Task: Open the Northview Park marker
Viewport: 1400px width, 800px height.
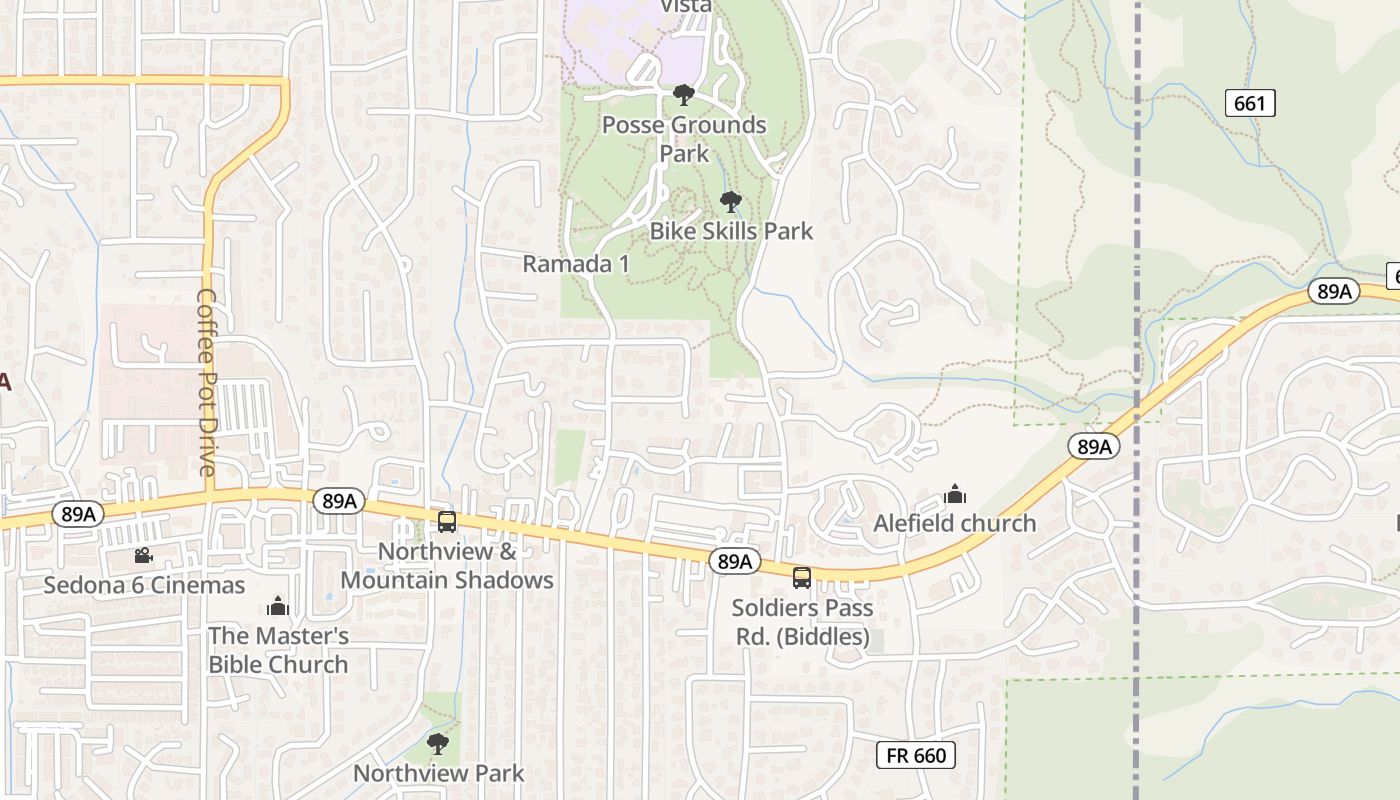Action: click(x=437, y=744)
